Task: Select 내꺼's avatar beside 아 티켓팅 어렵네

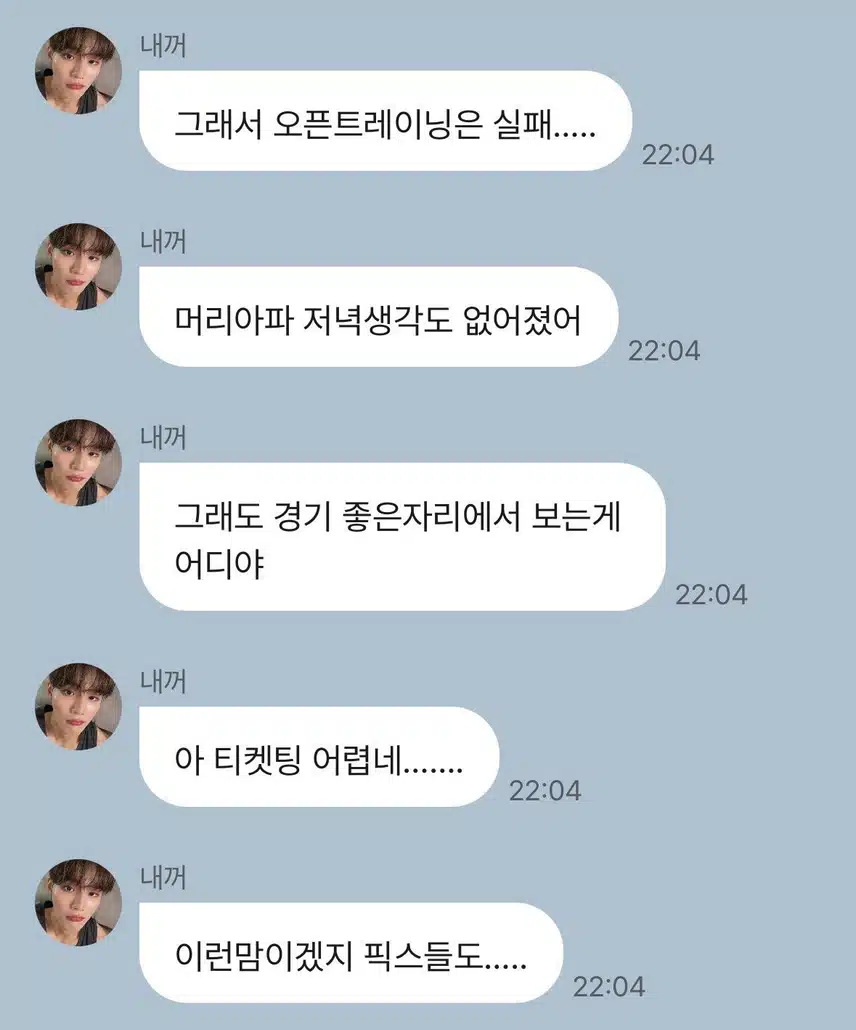Action: pyautogui.click(x=78, y=706)
